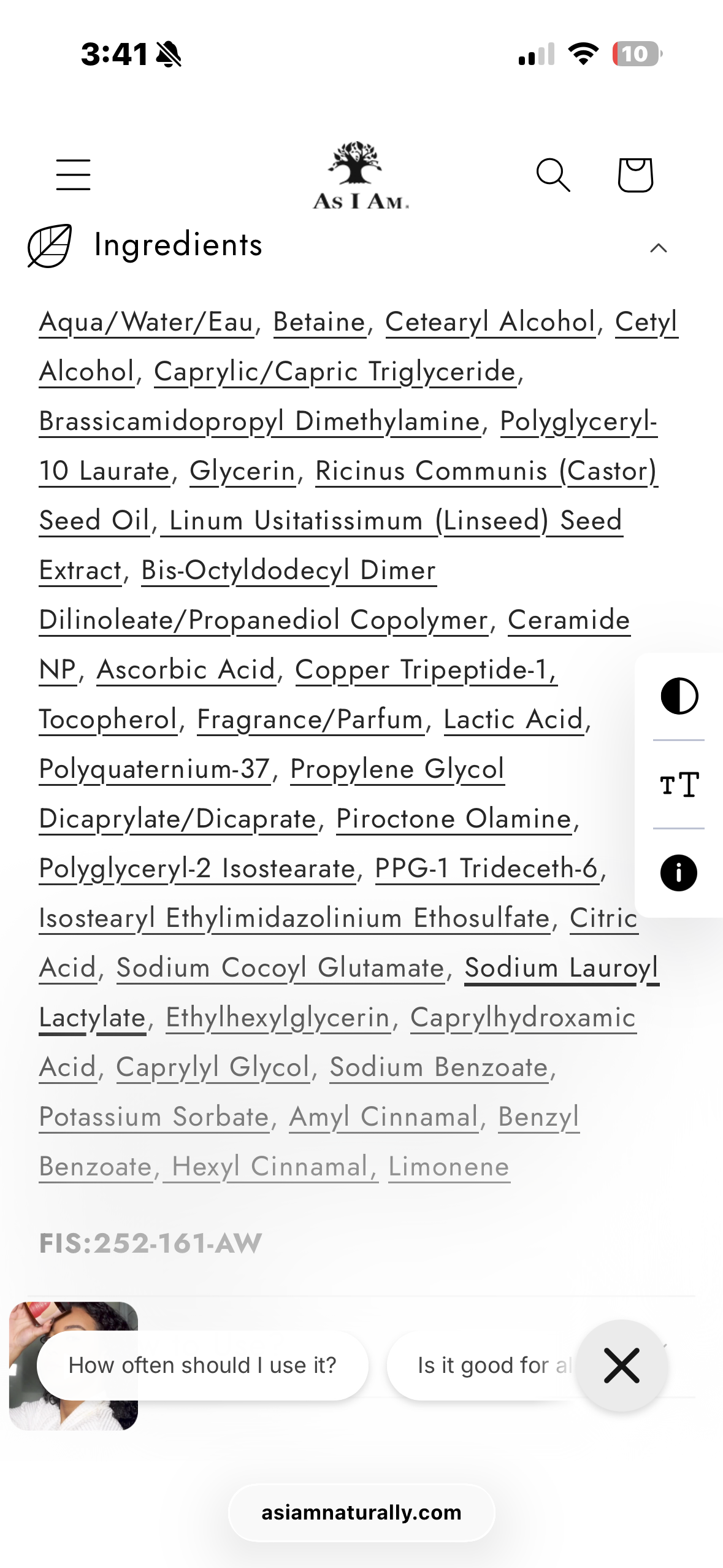Toggle the contrast accessibility option
Screen dimensions: 723x1568
click(x=679, y=696)
